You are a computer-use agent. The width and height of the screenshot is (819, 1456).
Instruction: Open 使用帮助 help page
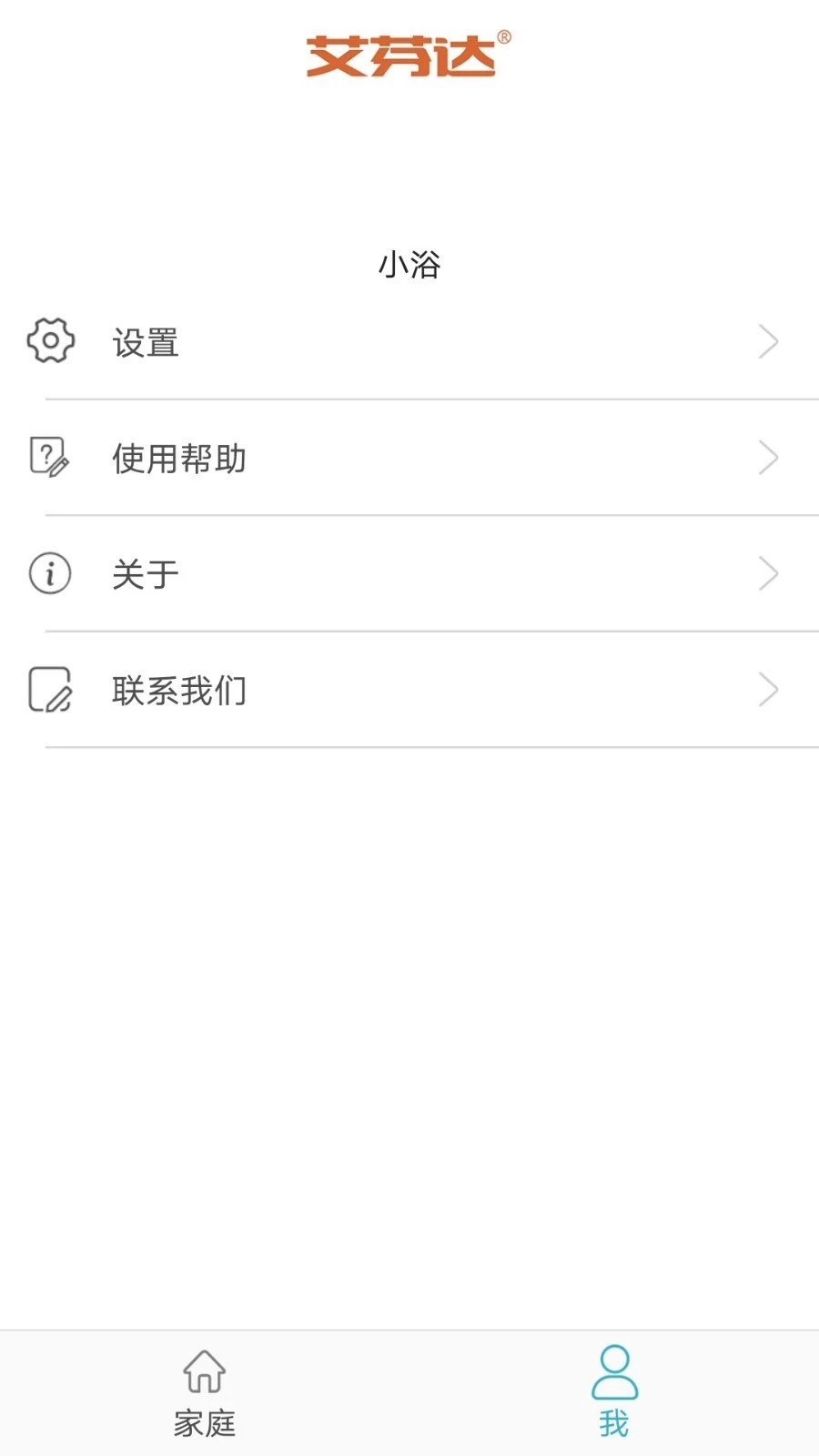pyautogui.click(x=179, y=459)
